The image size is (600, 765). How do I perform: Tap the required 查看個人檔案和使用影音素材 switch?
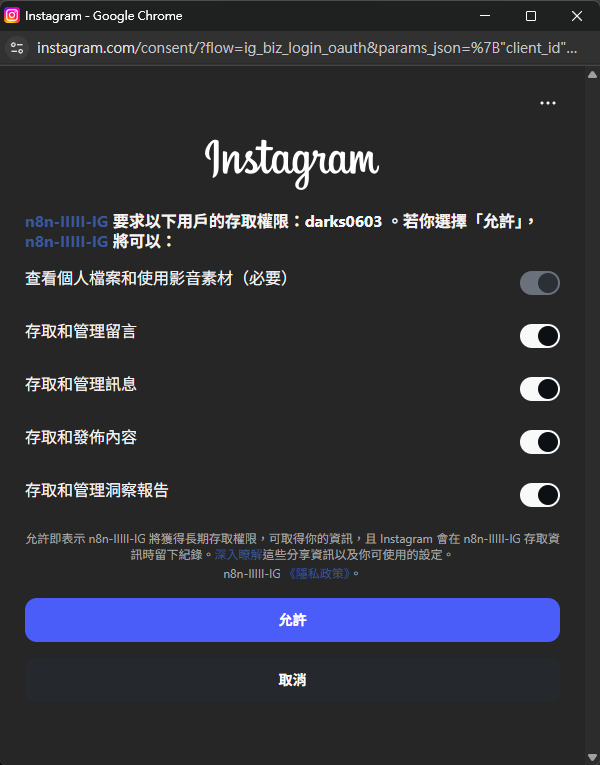(539, 283)
